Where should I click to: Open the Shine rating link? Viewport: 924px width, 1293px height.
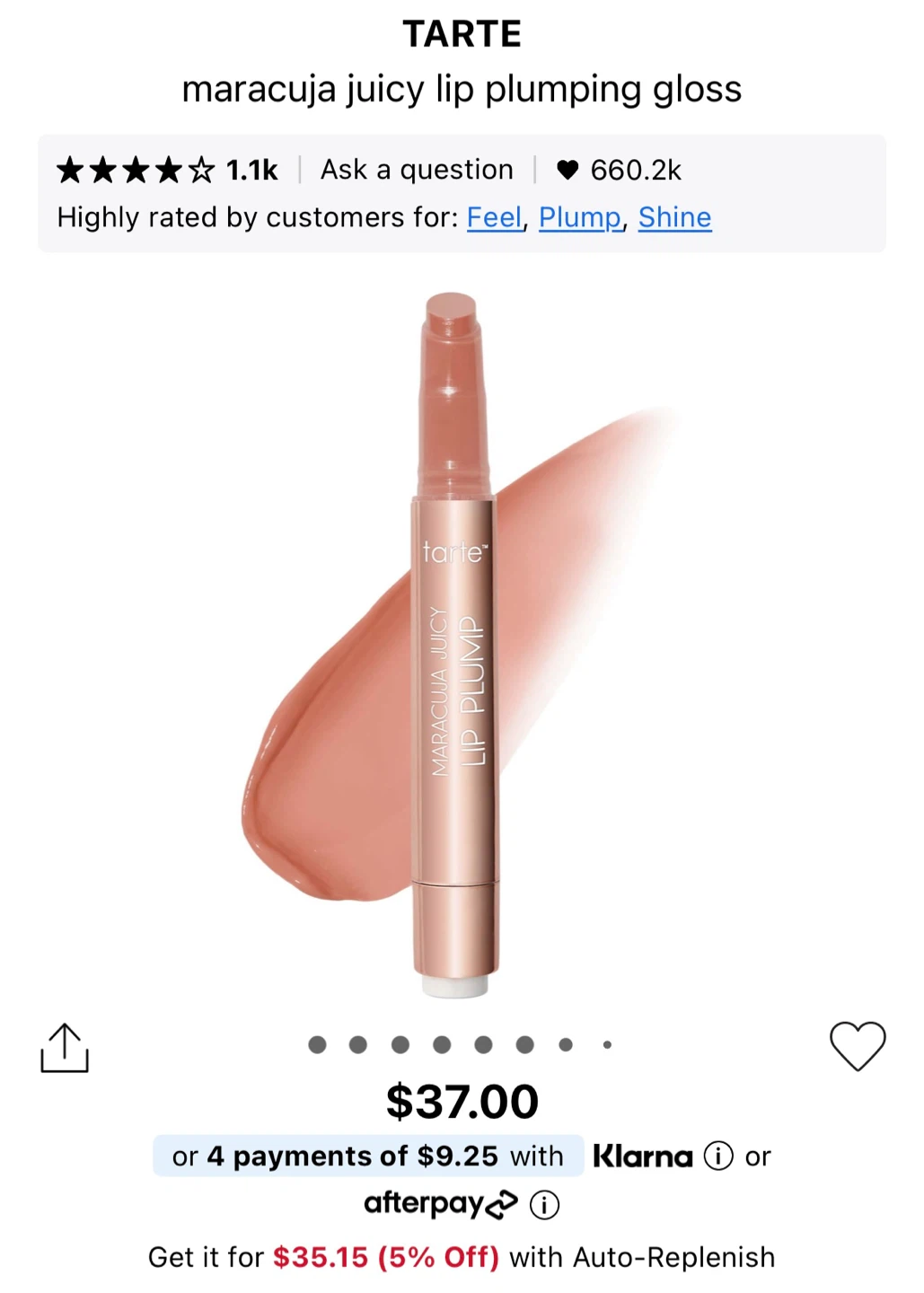[674, 218]
